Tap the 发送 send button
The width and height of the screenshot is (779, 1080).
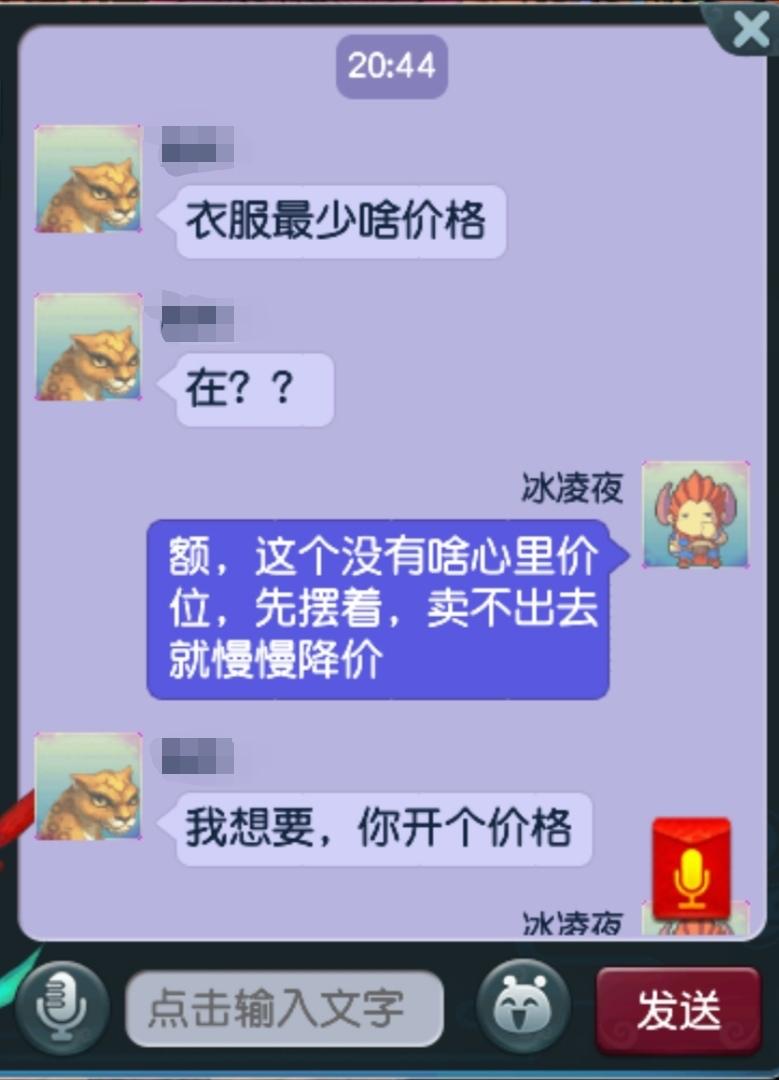coord(678,1010)
